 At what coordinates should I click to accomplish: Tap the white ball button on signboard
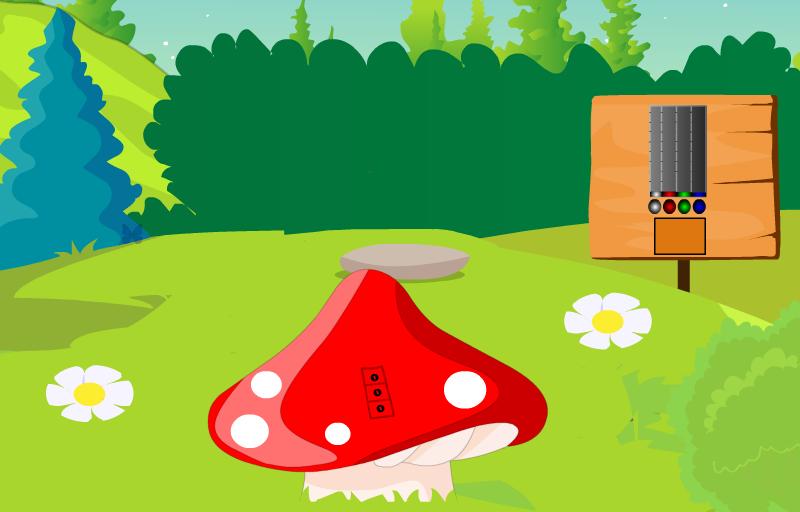tap(655, 206)
